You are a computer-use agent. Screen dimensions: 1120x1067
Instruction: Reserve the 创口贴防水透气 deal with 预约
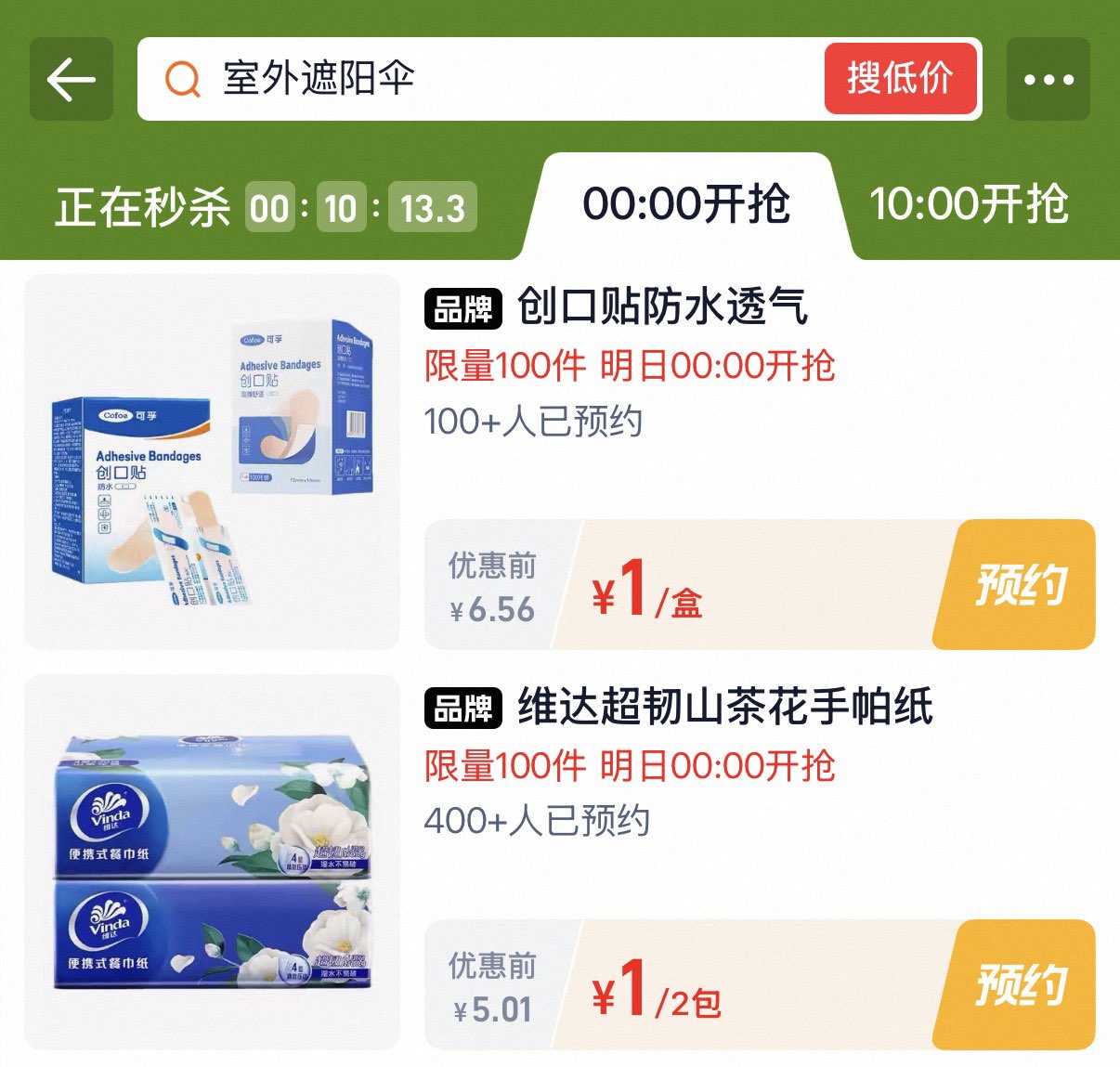click(x=1020, y=585)
